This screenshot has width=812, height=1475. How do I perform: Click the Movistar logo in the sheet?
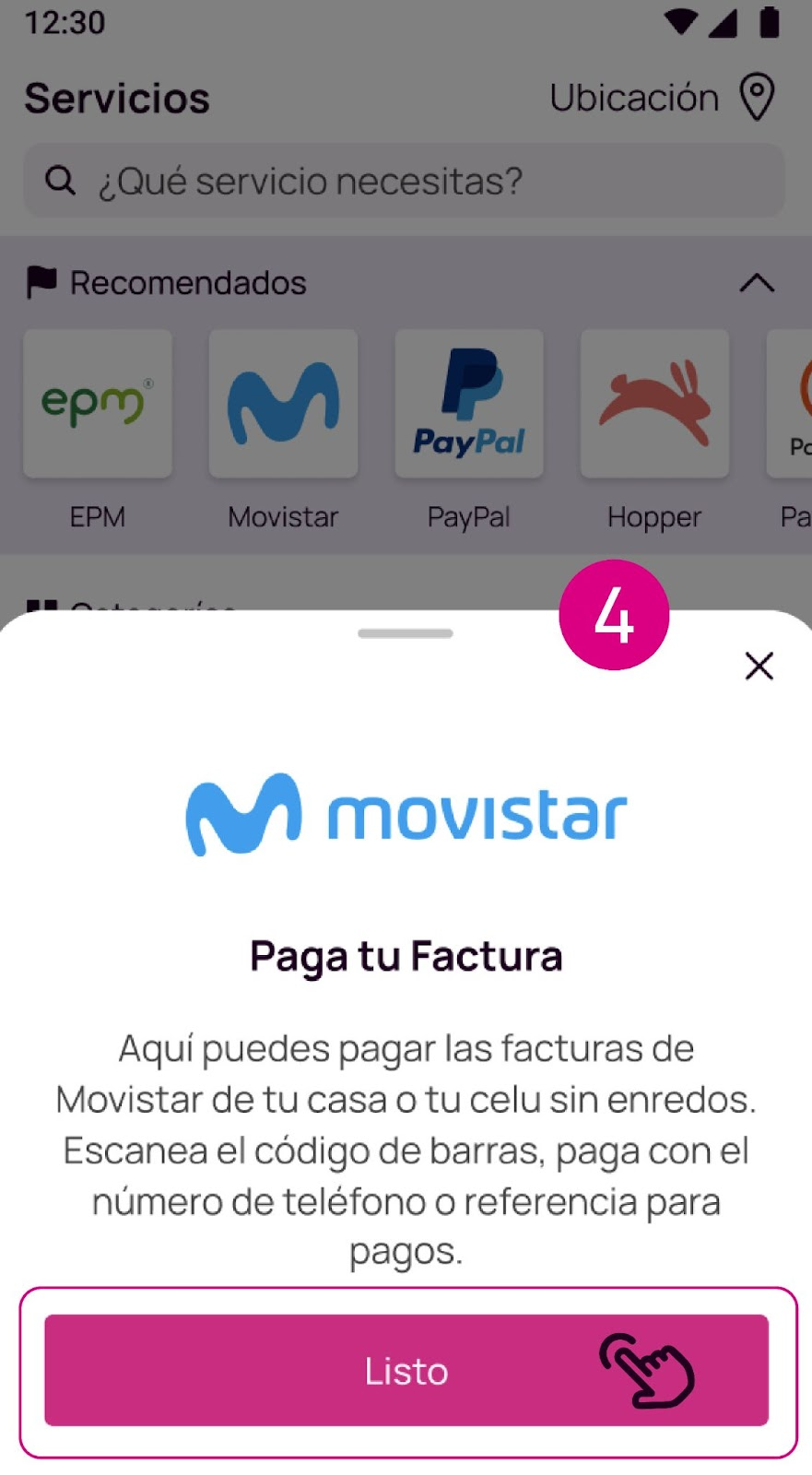click(406, 811)
